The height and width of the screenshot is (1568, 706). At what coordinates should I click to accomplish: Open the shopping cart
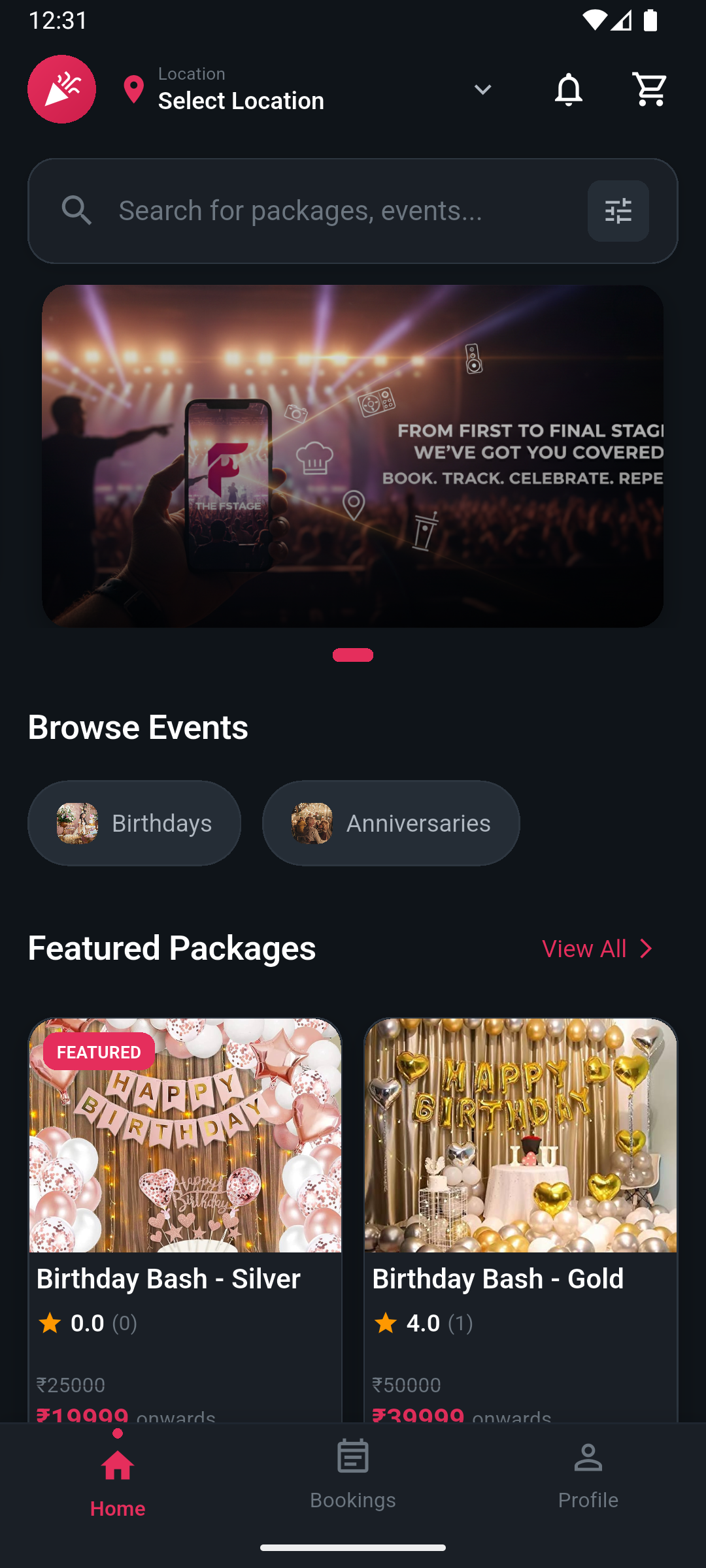click(x=649, y=90)
